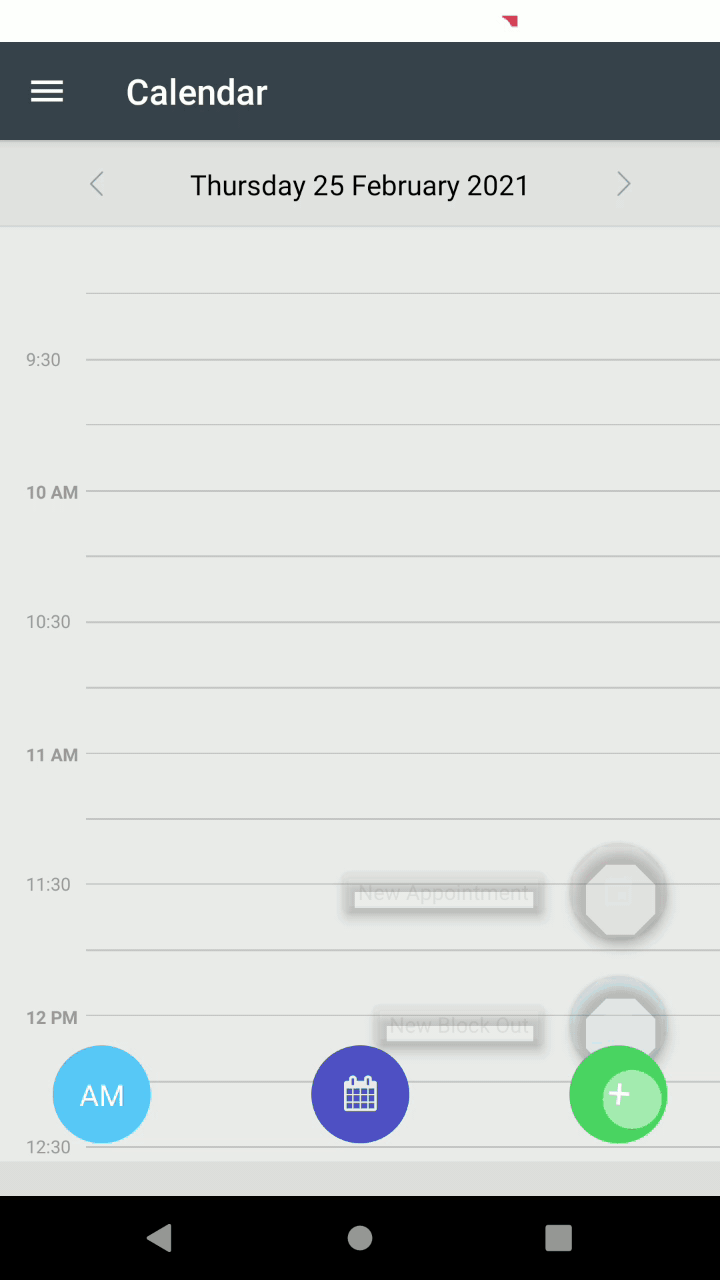
Task: Select the 10 AM time slot
Action: [400, 524]
